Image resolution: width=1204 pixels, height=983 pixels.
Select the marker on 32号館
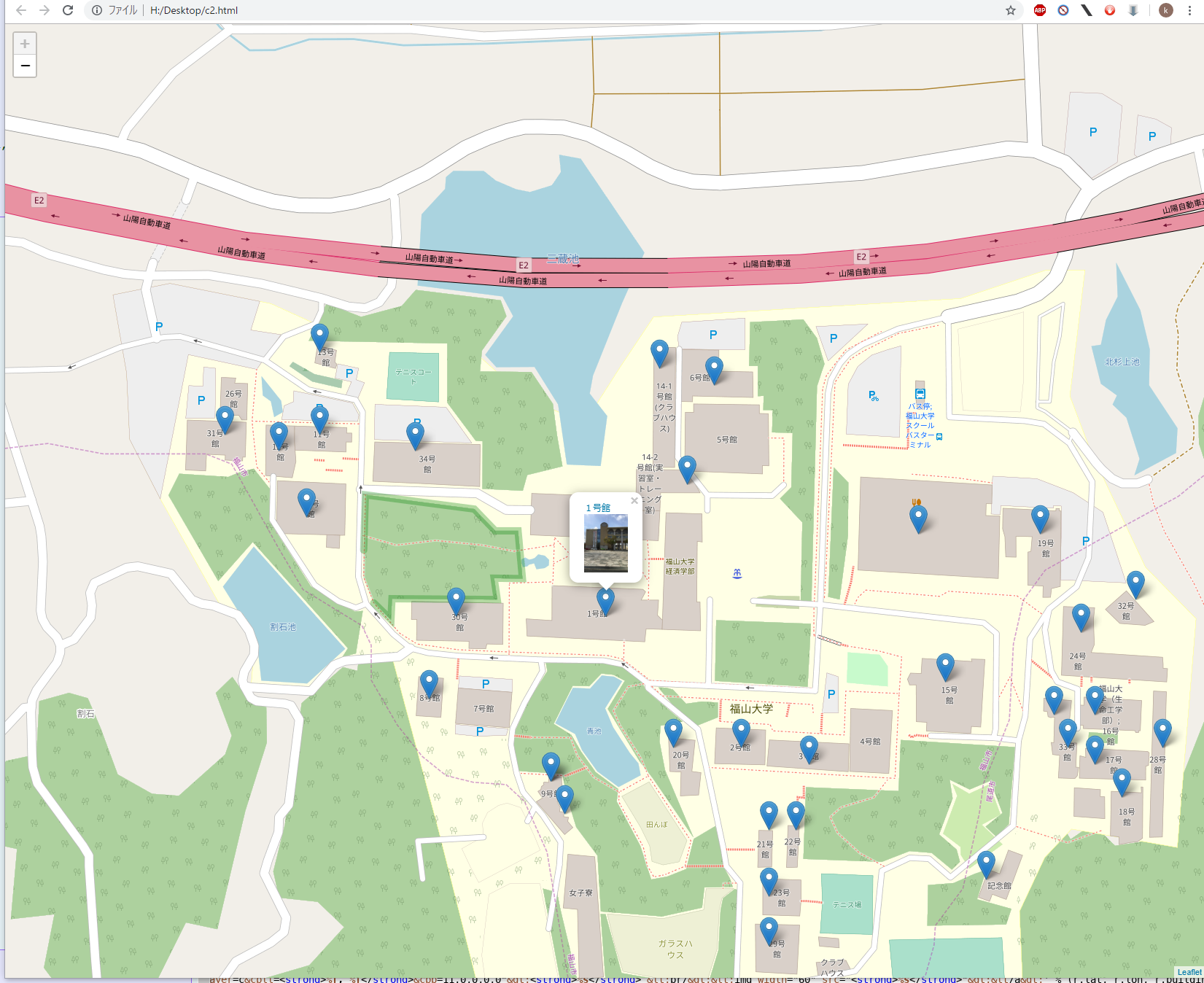pos(1135,583)
